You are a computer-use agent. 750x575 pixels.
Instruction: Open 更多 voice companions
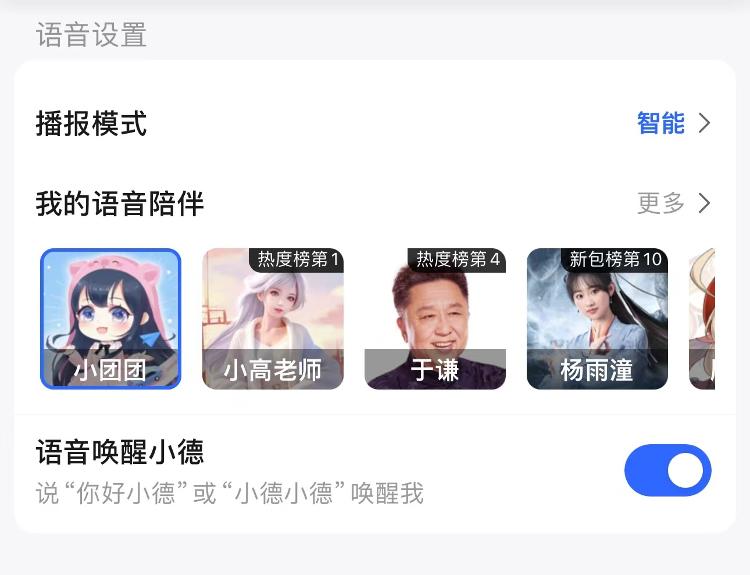(673, 204)
